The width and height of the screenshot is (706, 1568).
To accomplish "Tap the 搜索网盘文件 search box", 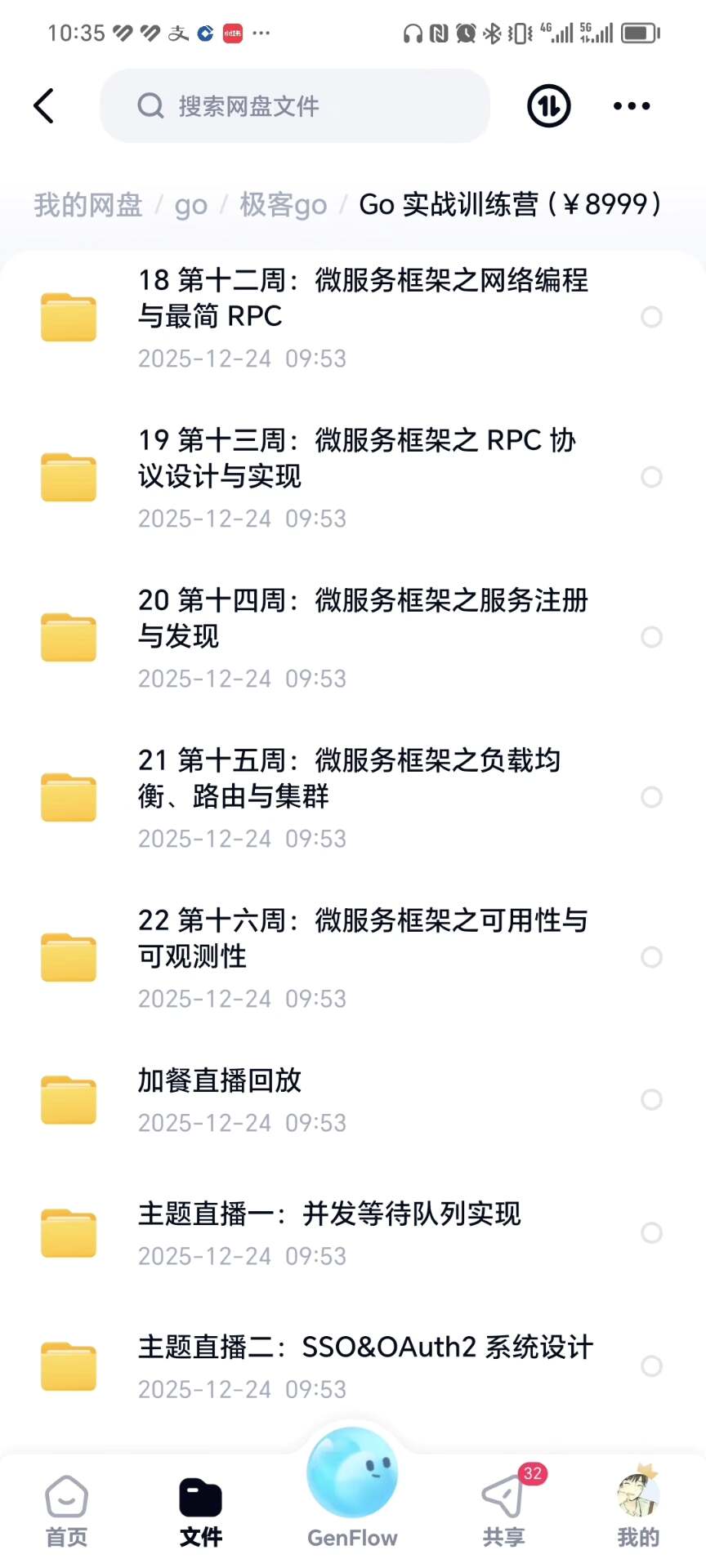I will coord(294,106).
